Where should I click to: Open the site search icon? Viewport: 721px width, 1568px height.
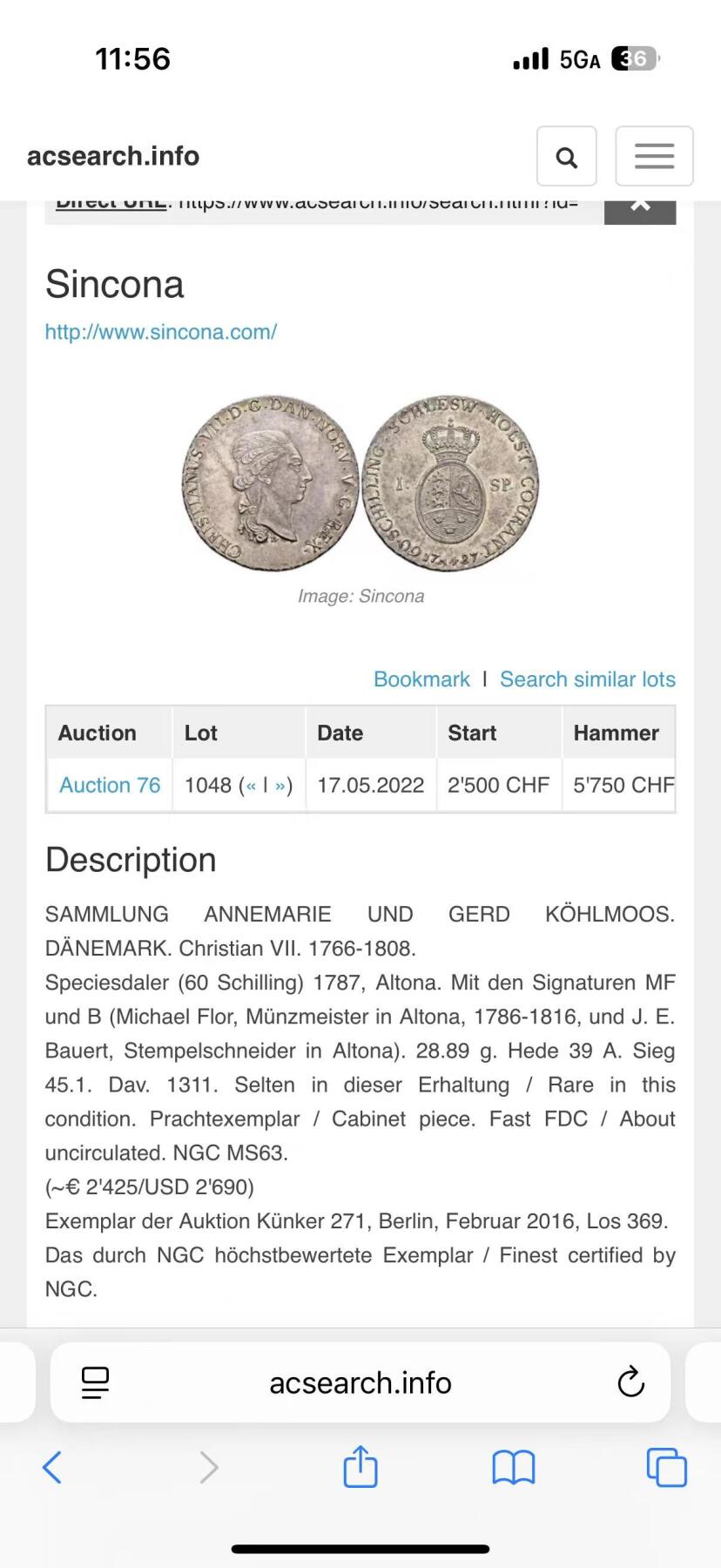point(566,157)
